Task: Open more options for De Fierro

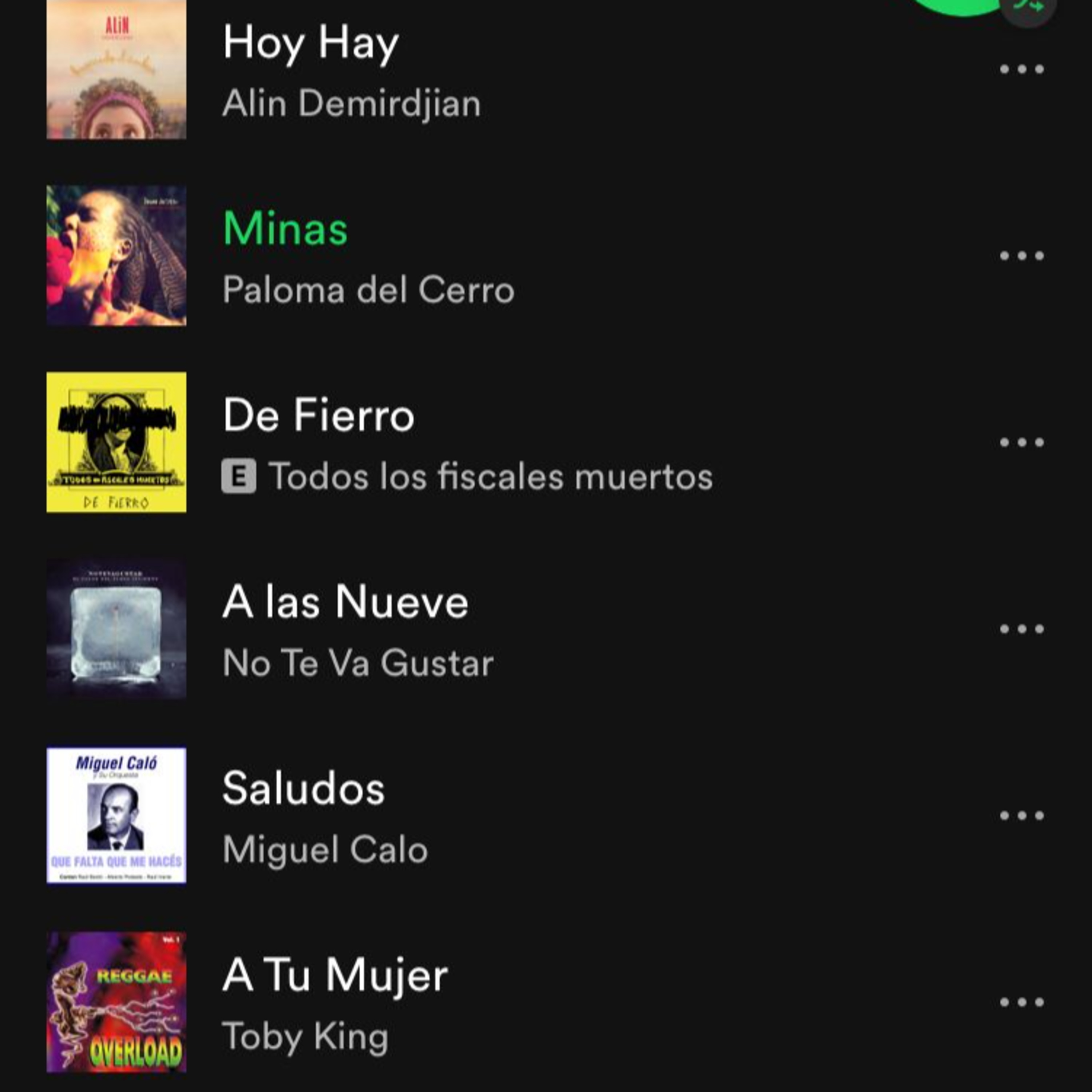Action: tap(1021, 443)
